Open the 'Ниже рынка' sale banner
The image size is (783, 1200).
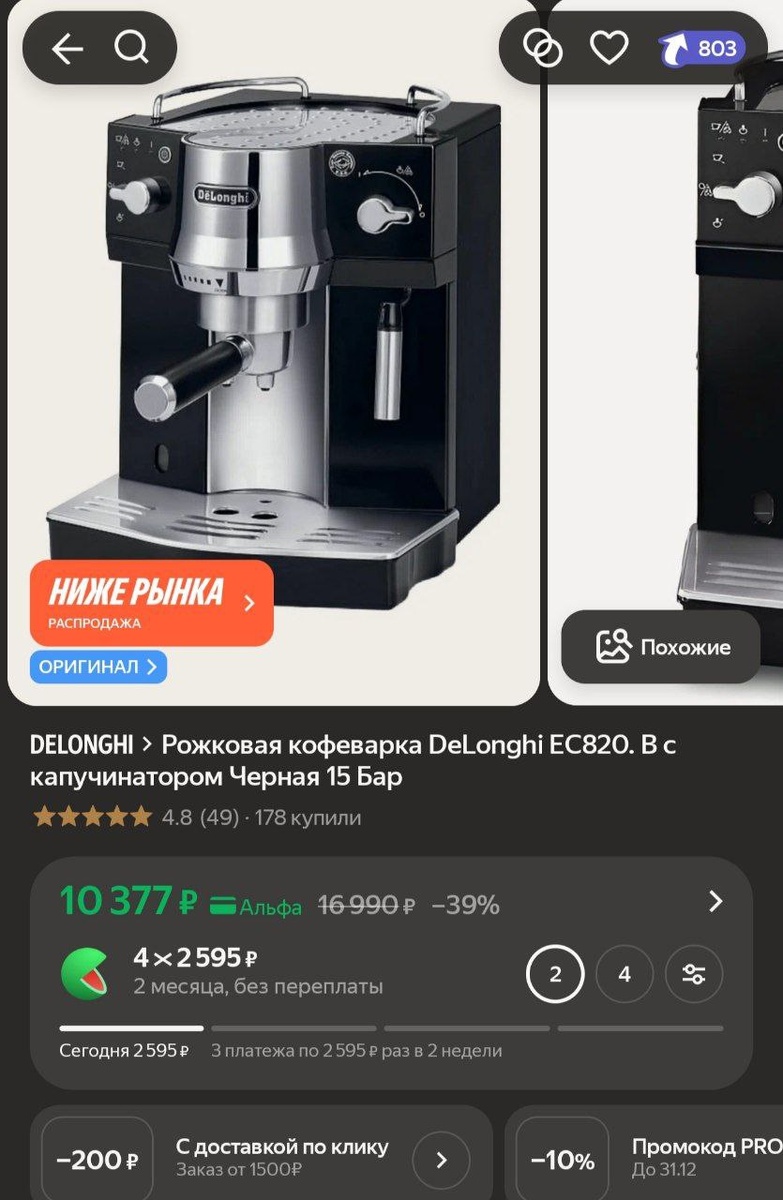151,602
